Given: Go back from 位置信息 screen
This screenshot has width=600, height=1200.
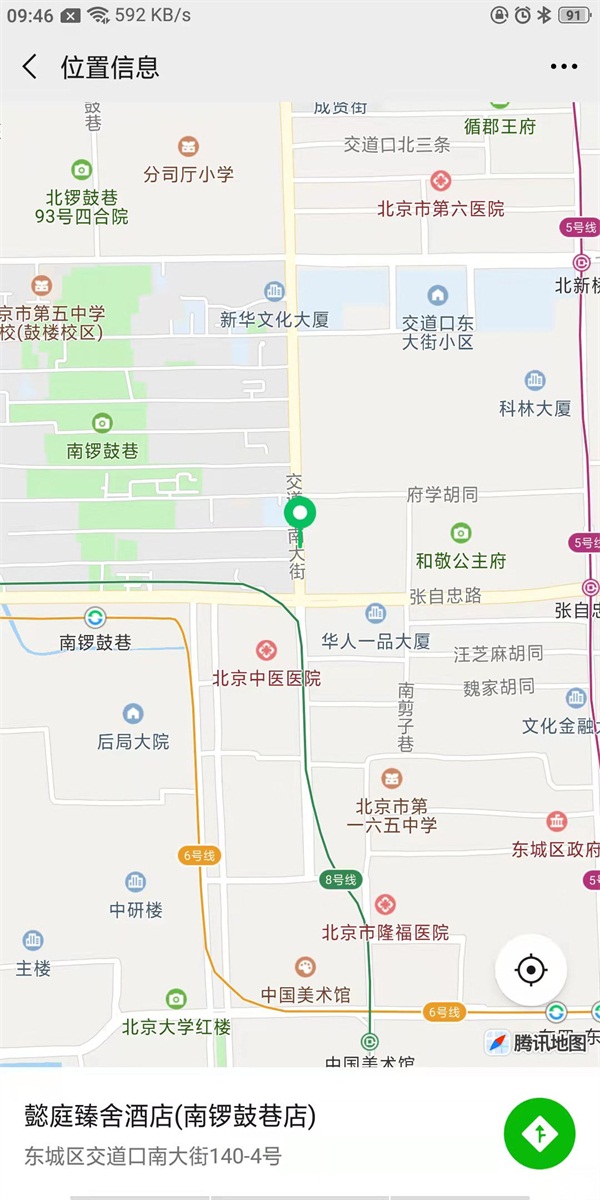Looking at the screenshot, I should [x=29, y=67].
